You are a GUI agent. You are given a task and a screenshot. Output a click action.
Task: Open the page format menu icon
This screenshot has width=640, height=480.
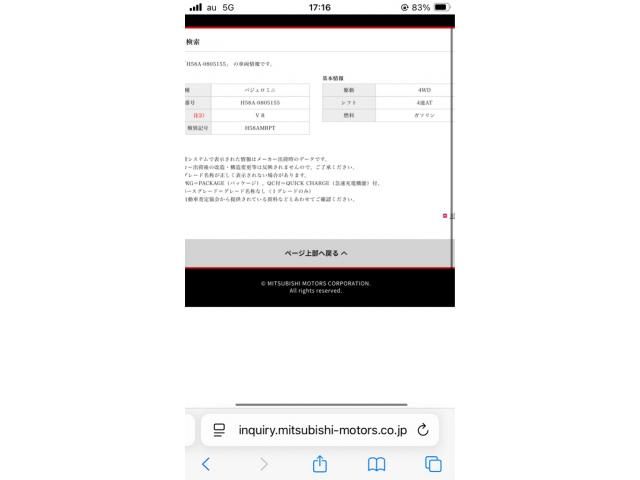pyautogui.click(x=219, y=430)
